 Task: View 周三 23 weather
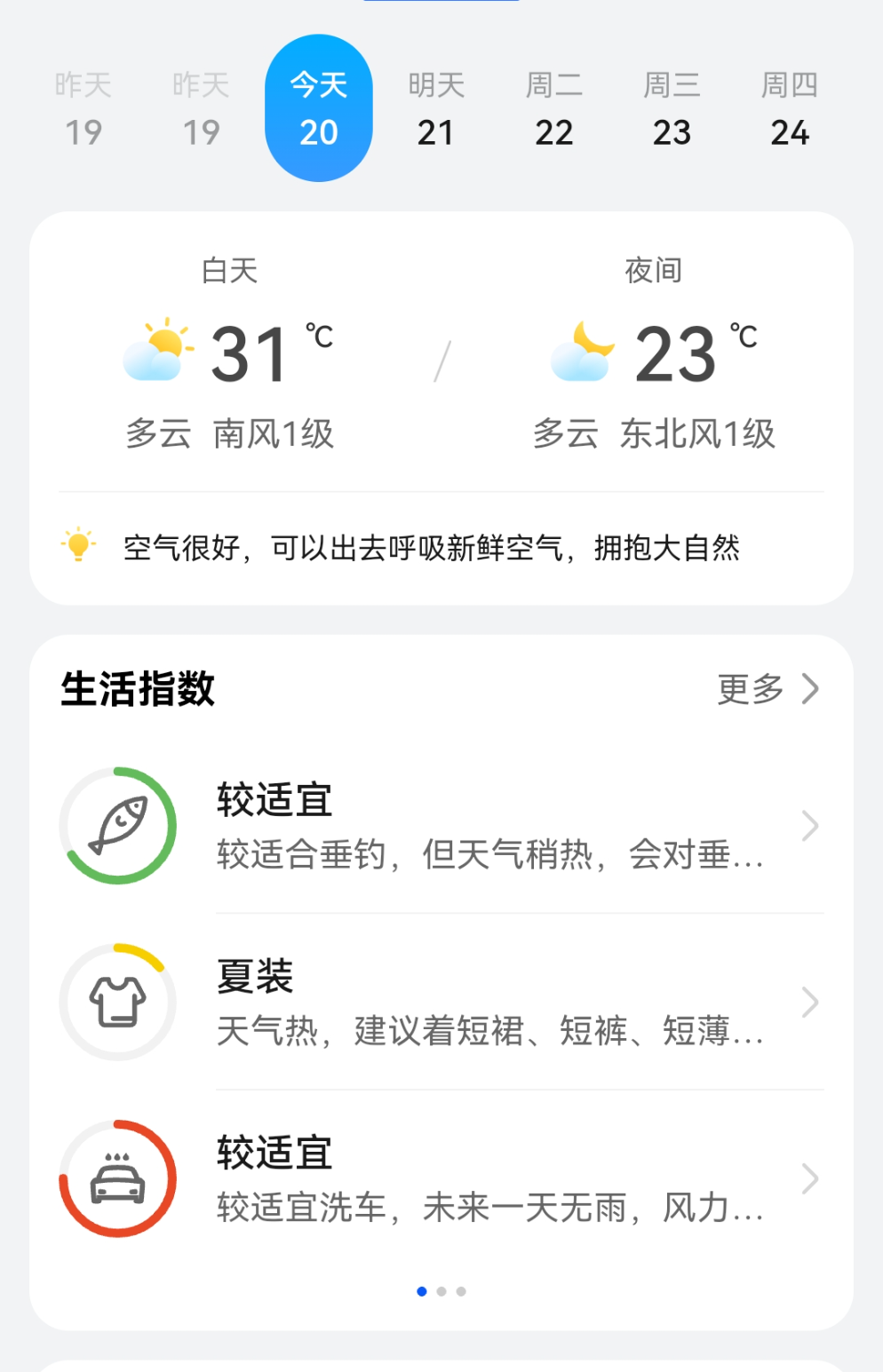[672, 108]
